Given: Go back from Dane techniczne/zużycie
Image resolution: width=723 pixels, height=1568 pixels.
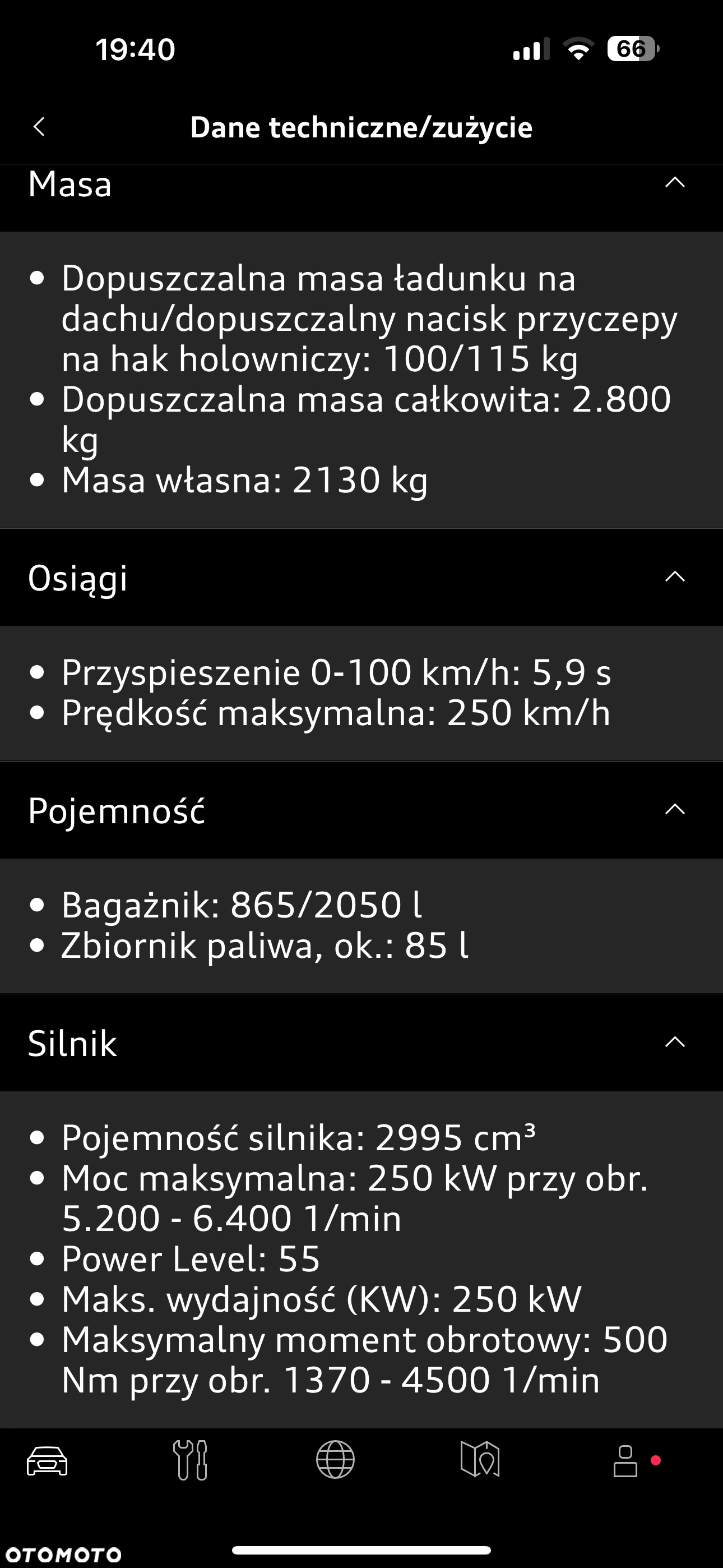Looking at the screenshot, I should coord(40,127).
